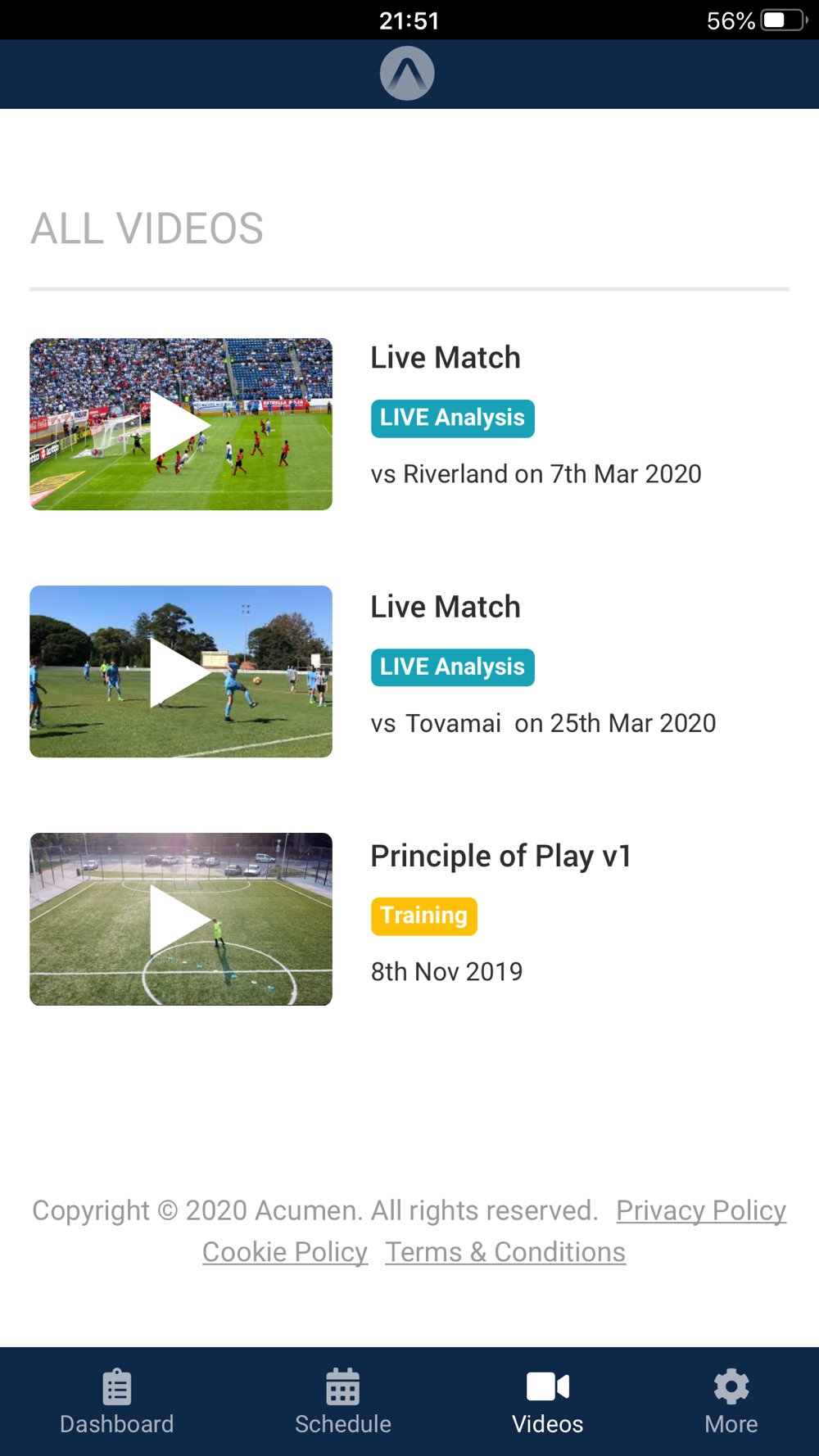Screen dimensions: 819x1456
Task: Open the More settings tab
Action: click(x=731, y=1401)
